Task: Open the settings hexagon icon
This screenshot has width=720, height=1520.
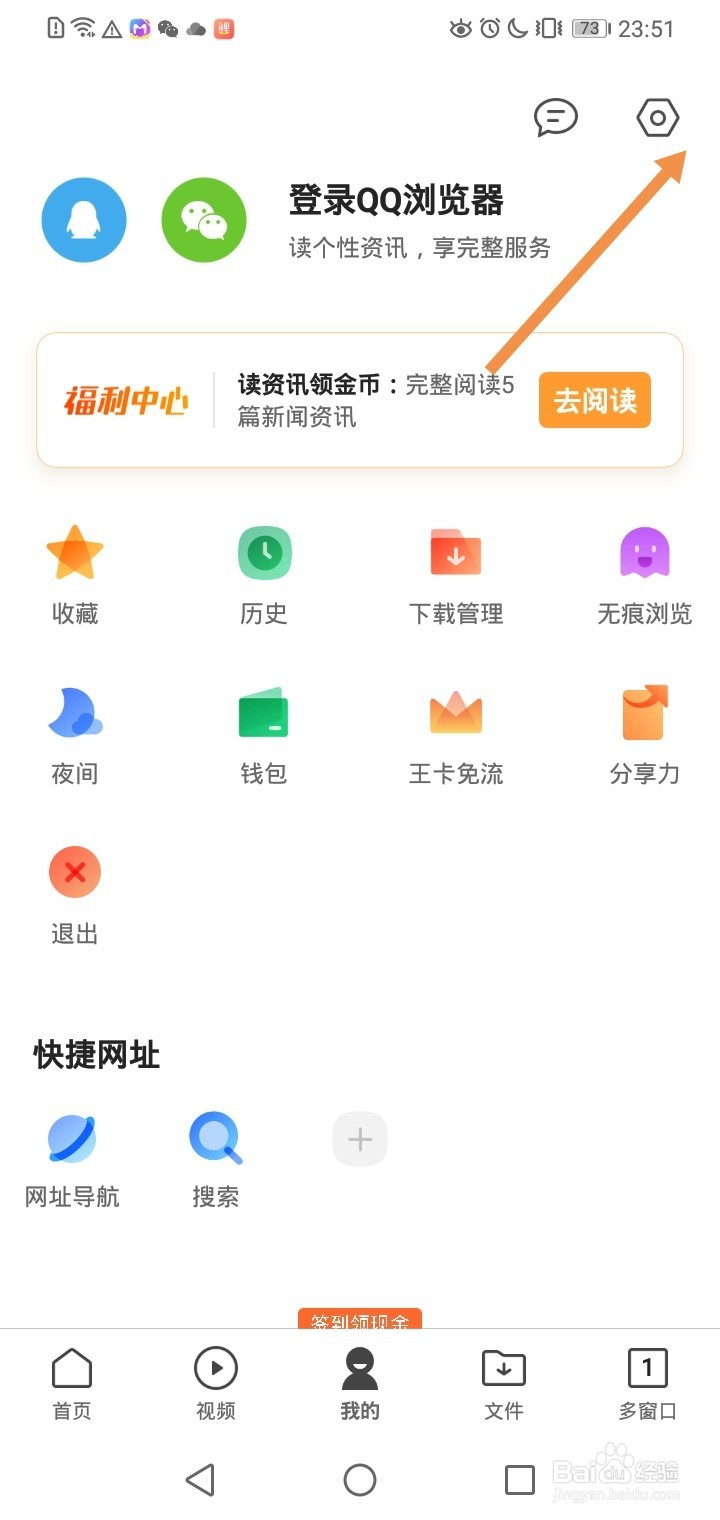Action: pyautogui.click(x=658, y=119)
